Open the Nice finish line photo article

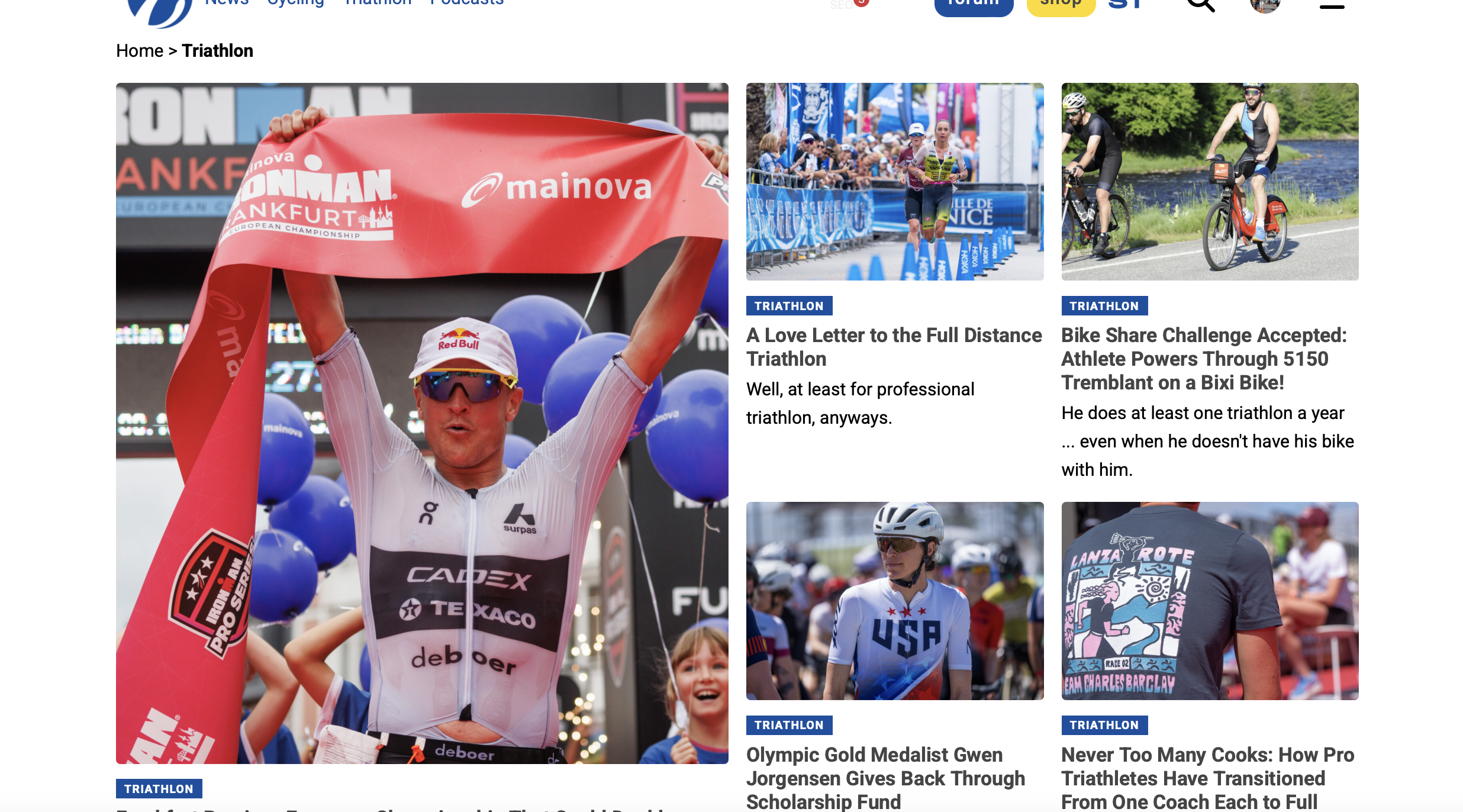895,182
